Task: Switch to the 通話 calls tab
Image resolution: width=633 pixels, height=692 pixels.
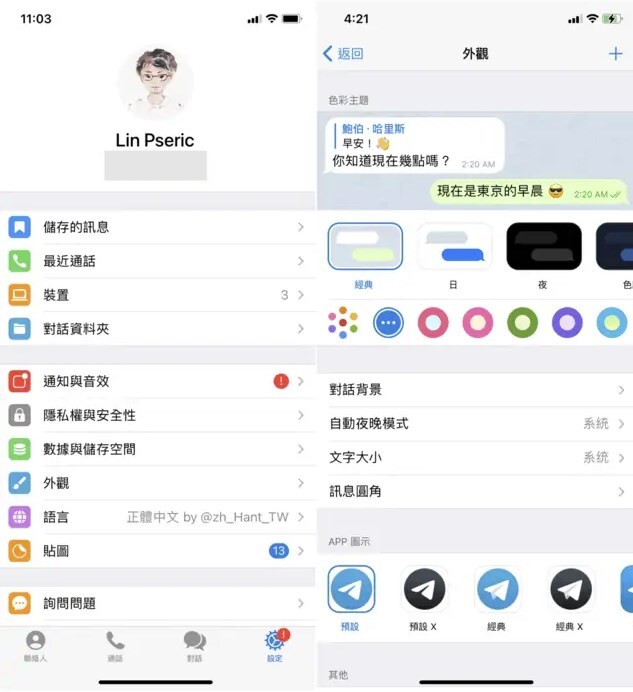Action: pyautogui.click(x=115, y=646)
